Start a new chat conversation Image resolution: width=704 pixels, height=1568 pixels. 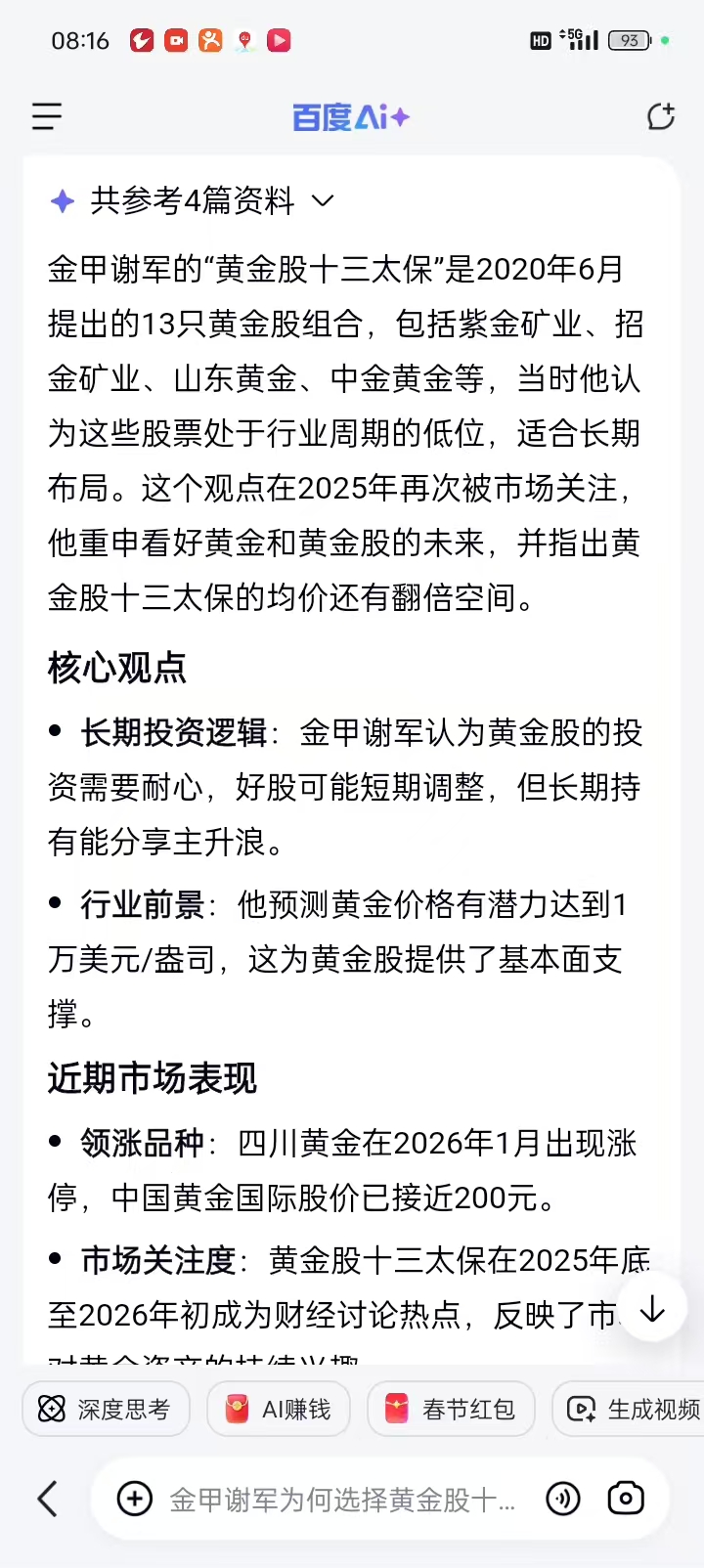click(x=661, y=116)
